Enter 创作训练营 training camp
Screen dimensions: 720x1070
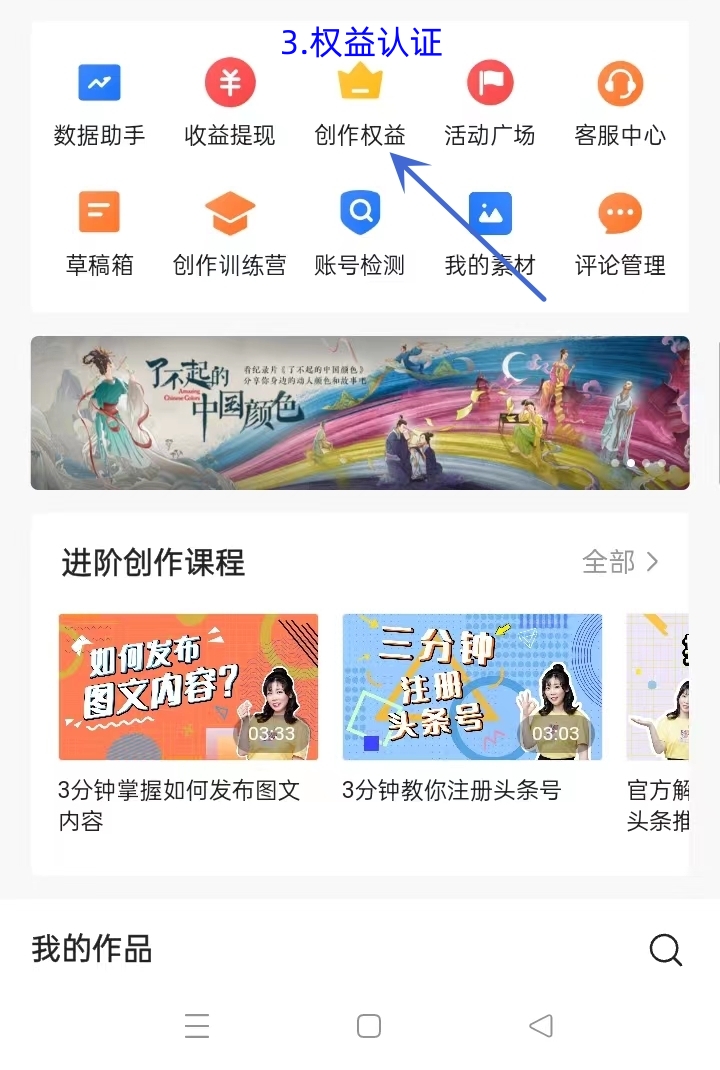pyautogui.click(x=230, y=233)
